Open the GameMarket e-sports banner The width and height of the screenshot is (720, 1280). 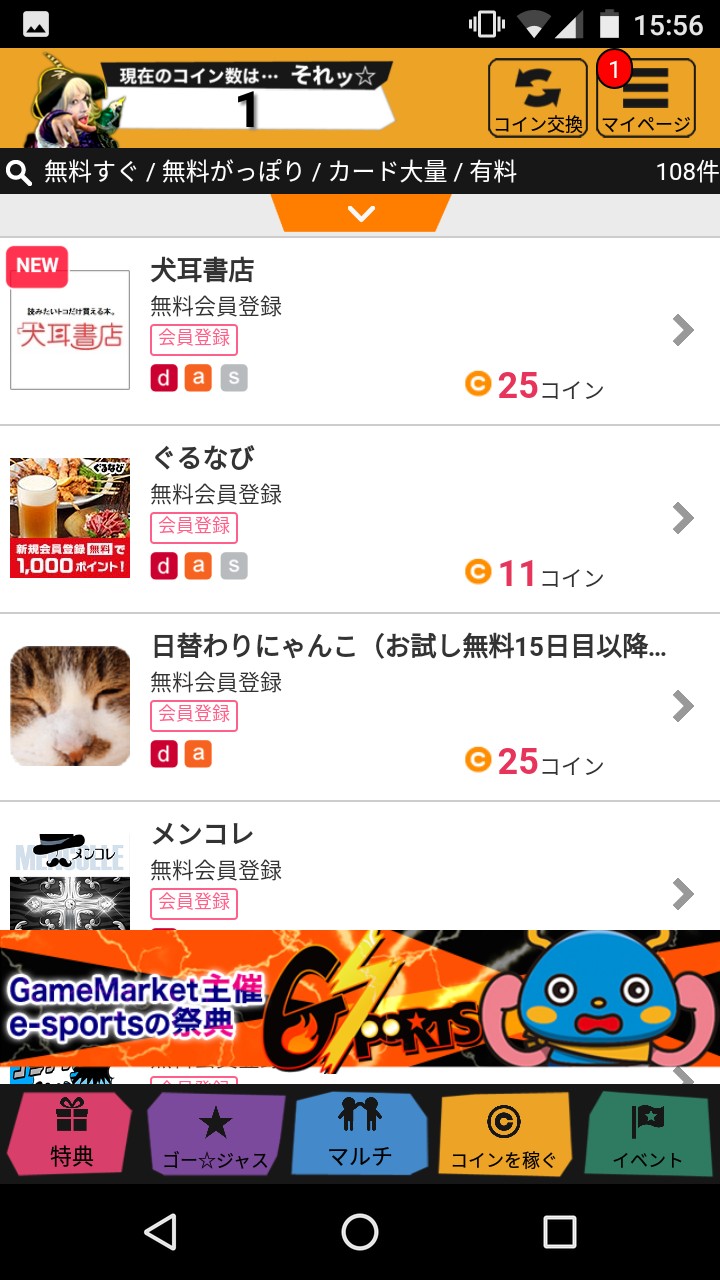coord(360,1000)
